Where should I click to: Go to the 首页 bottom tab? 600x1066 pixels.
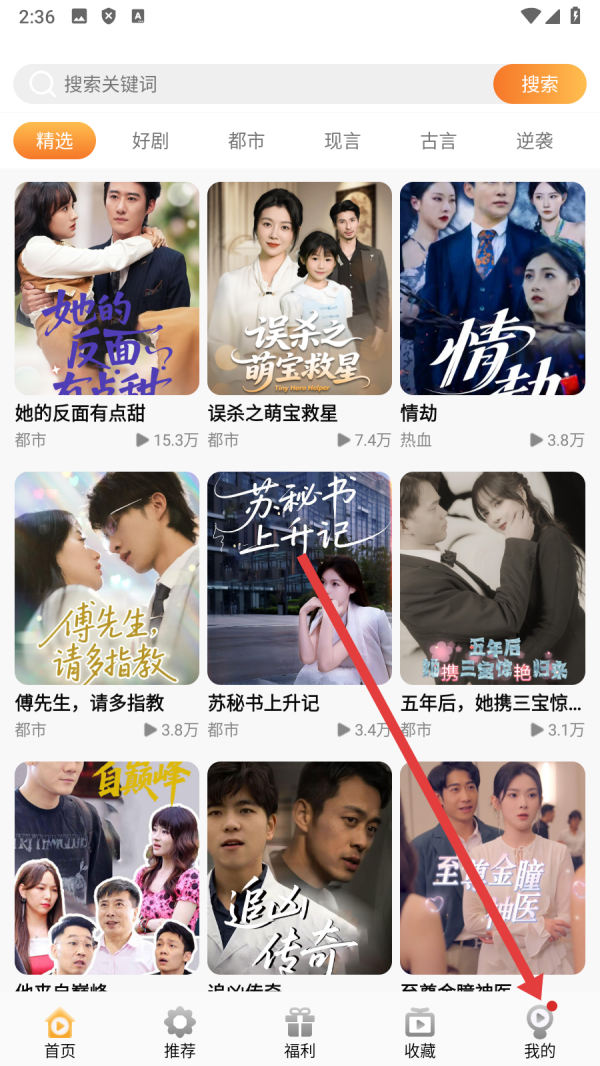pos(60,1033)
